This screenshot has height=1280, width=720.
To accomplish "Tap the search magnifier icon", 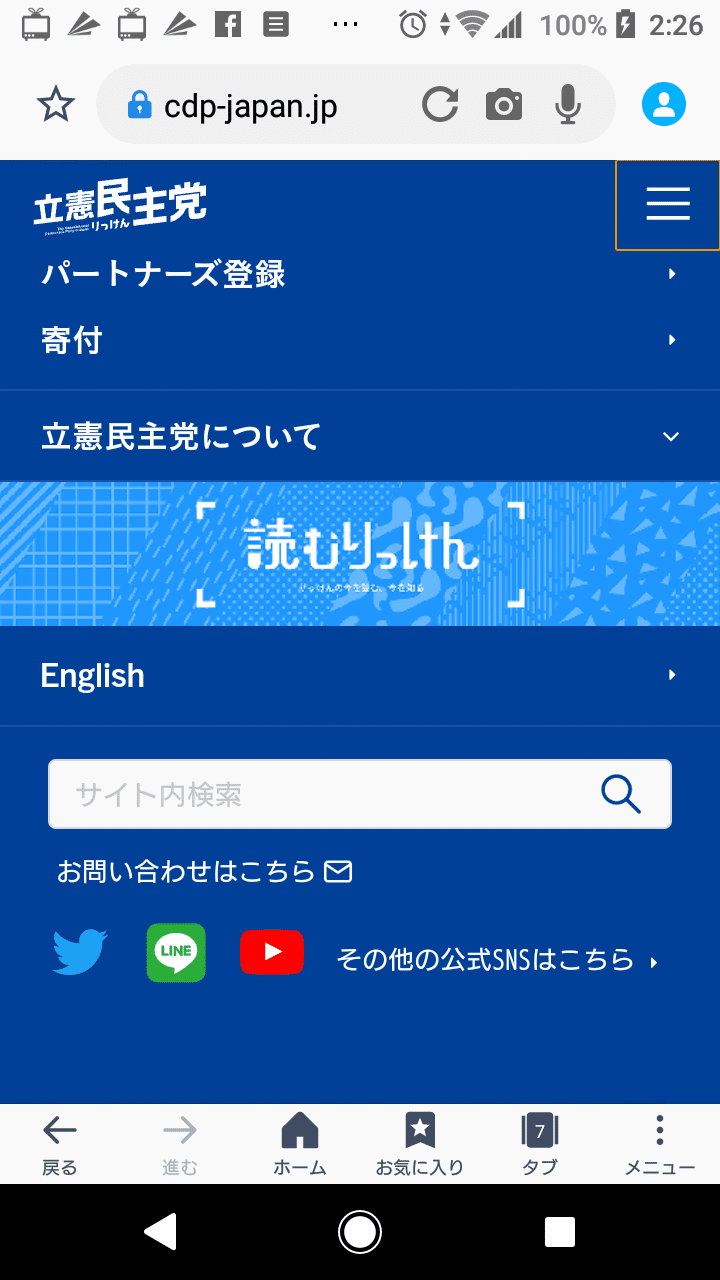I will [622, 794].
